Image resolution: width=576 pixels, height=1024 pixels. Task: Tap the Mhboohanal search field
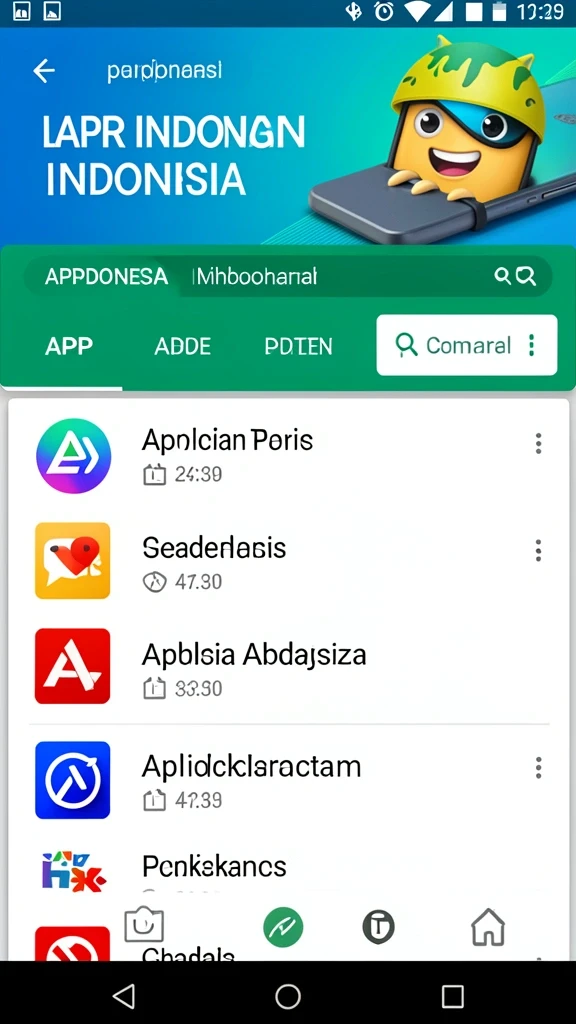[288, 276]
